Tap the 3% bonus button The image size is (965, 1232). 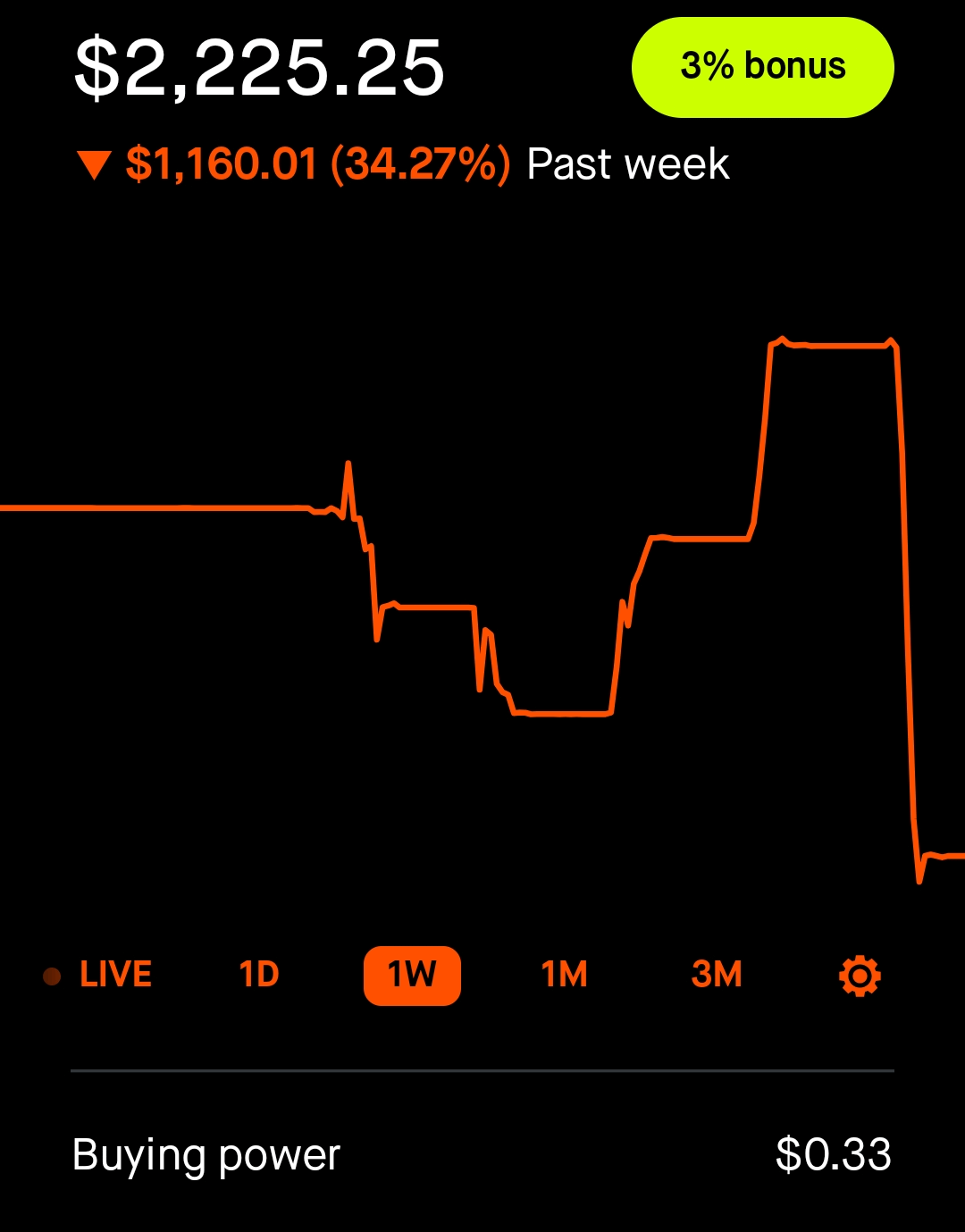[762, 67]
